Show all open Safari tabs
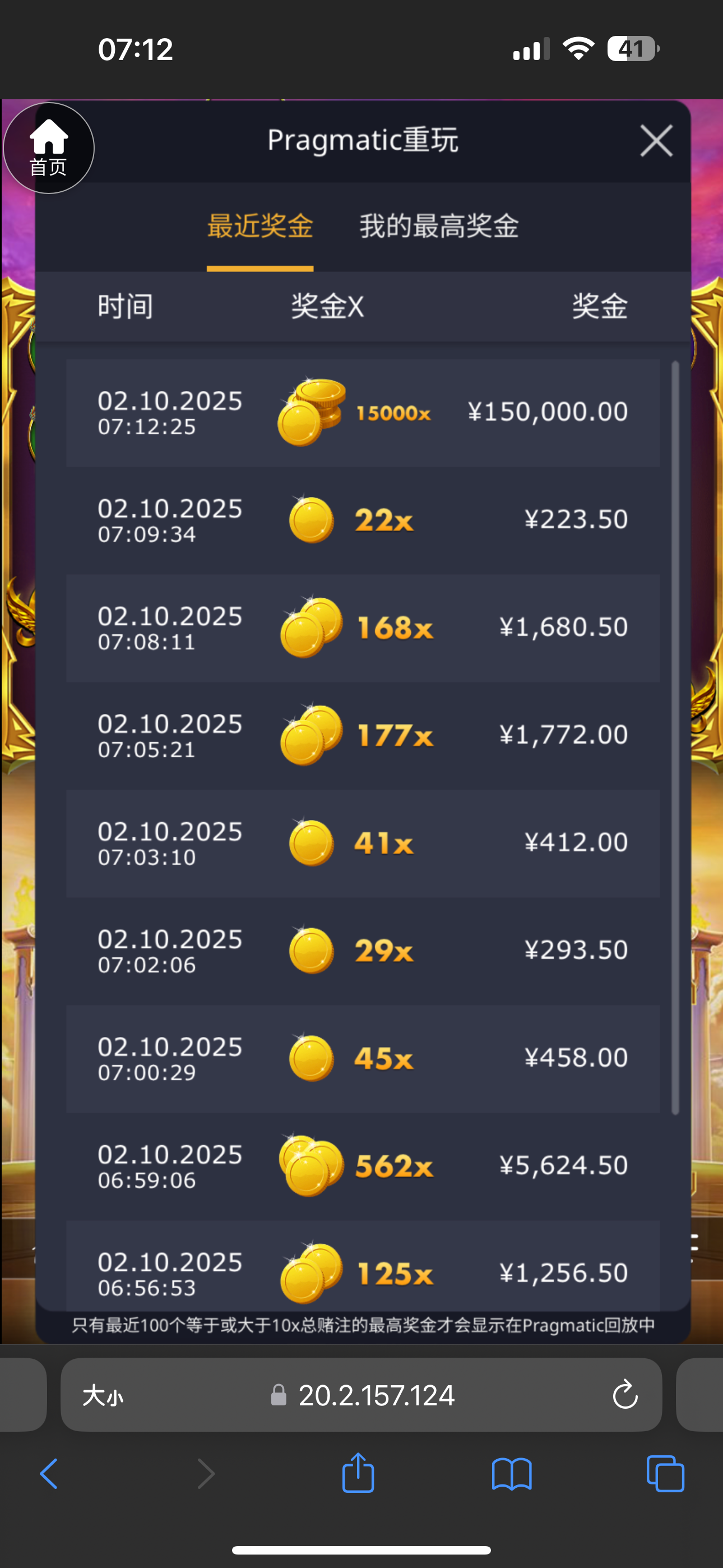 (665, 1474)
